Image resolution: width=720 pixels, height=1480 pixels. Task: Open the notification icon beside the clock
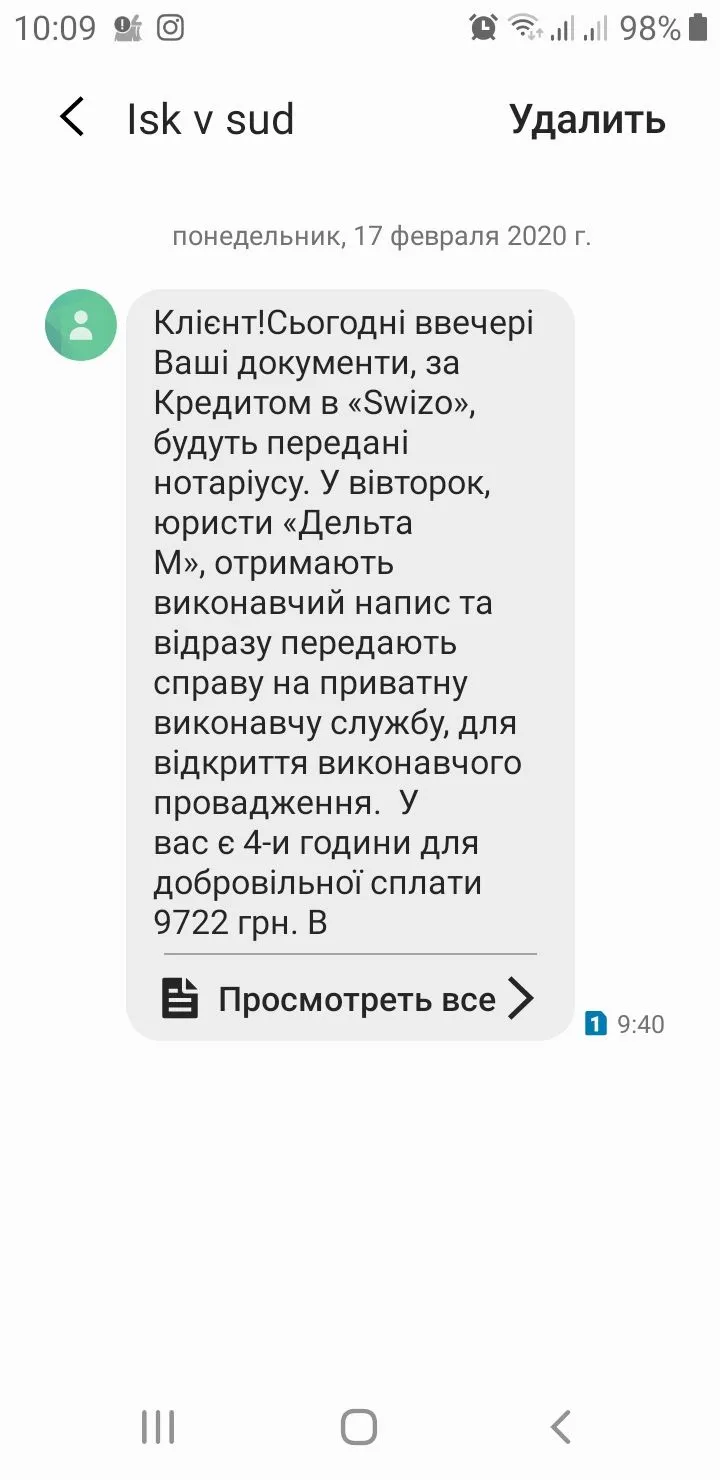point(128,27)
